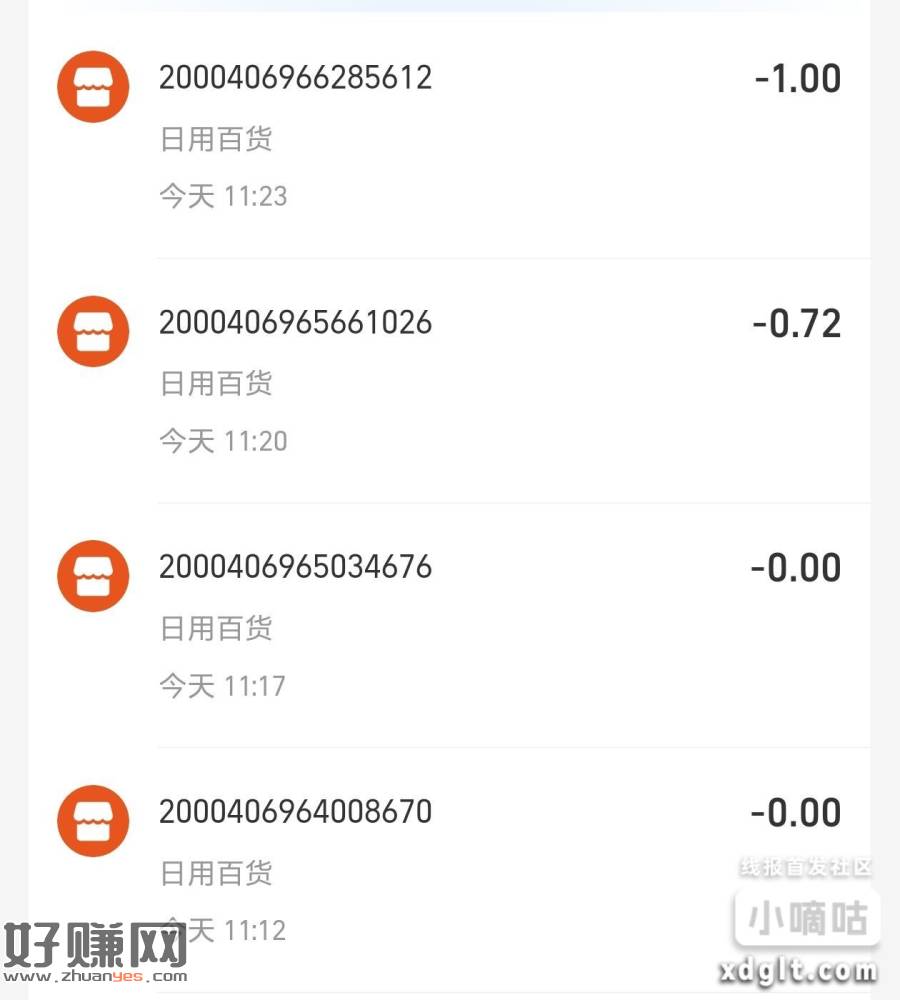Click the store icon beside transaction 2000406965661026
The image size is (900, 1000).
coord(92,331)
